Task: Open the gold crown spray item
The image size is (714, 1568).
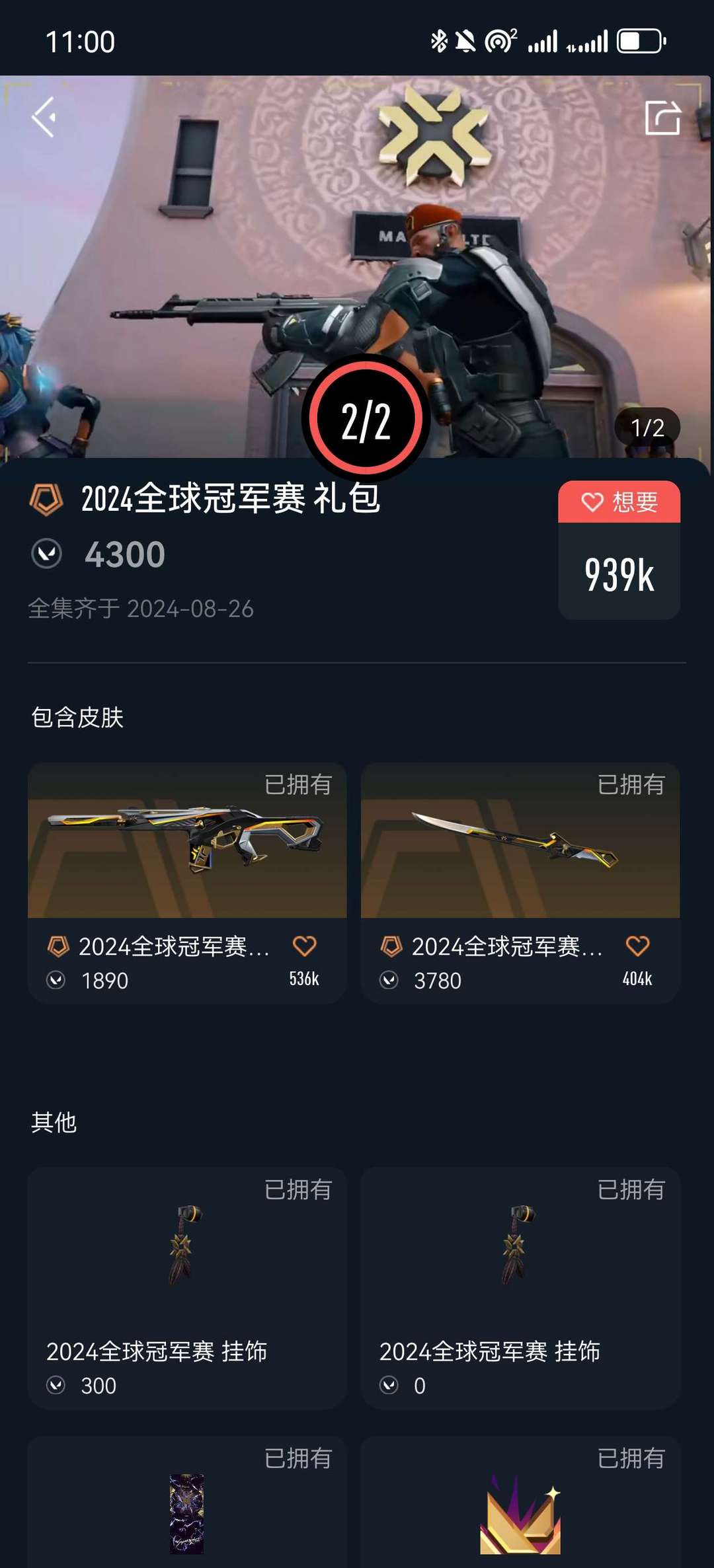Action: click(x=520, y=1513)
